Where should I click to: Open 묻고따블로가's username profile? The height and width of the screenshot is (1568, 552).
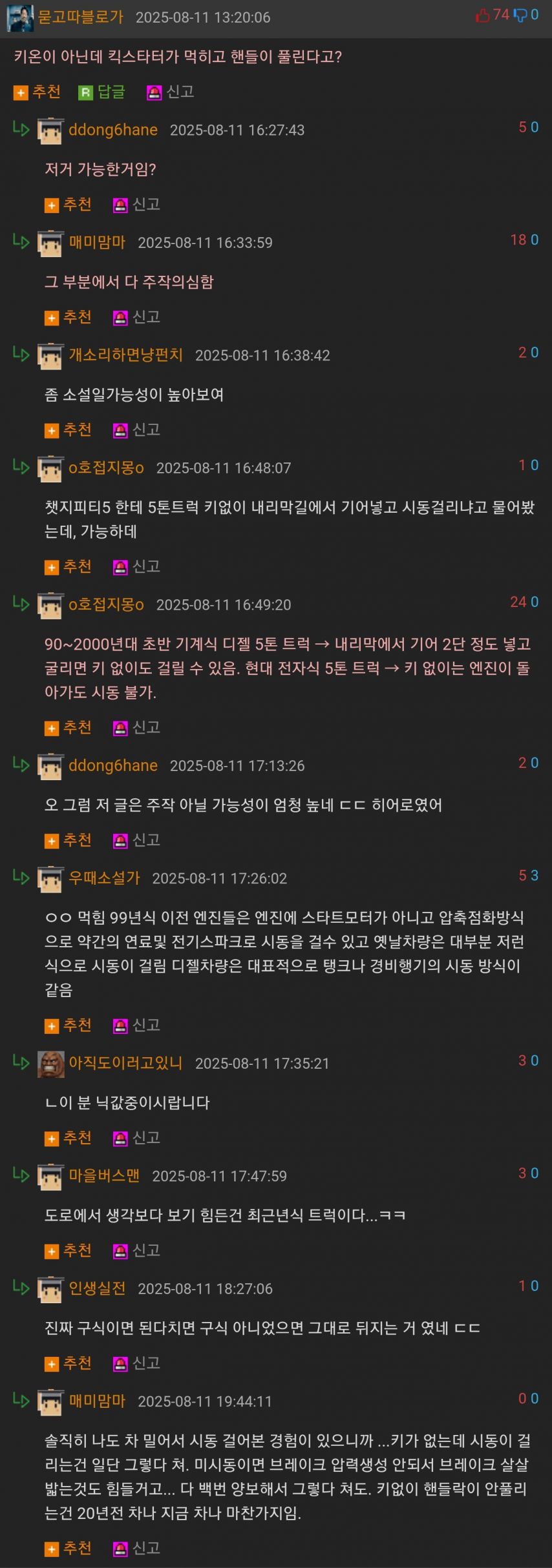pyautogui.click(x=81, y=17)
